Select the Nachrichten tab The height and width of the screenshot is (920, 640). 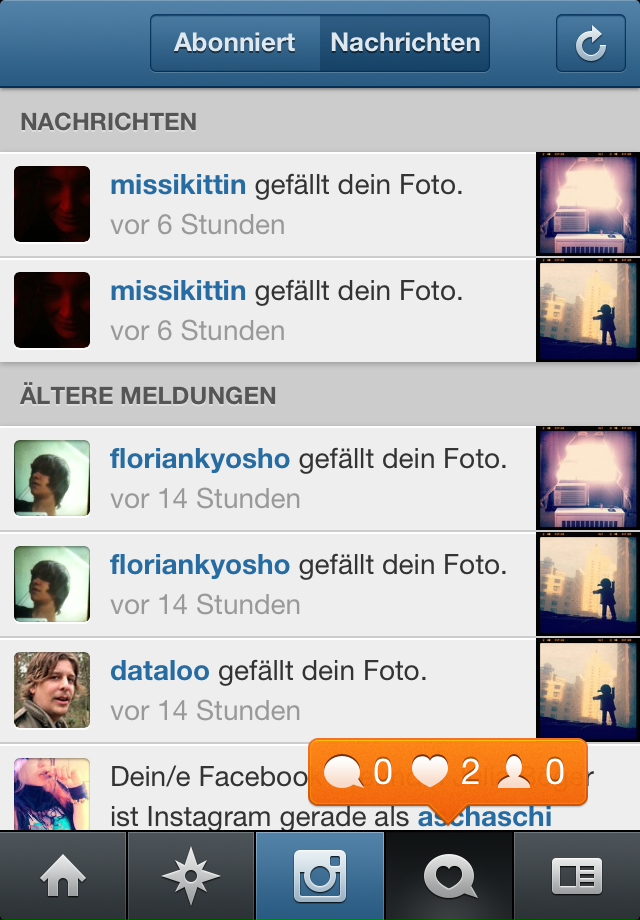405,43
